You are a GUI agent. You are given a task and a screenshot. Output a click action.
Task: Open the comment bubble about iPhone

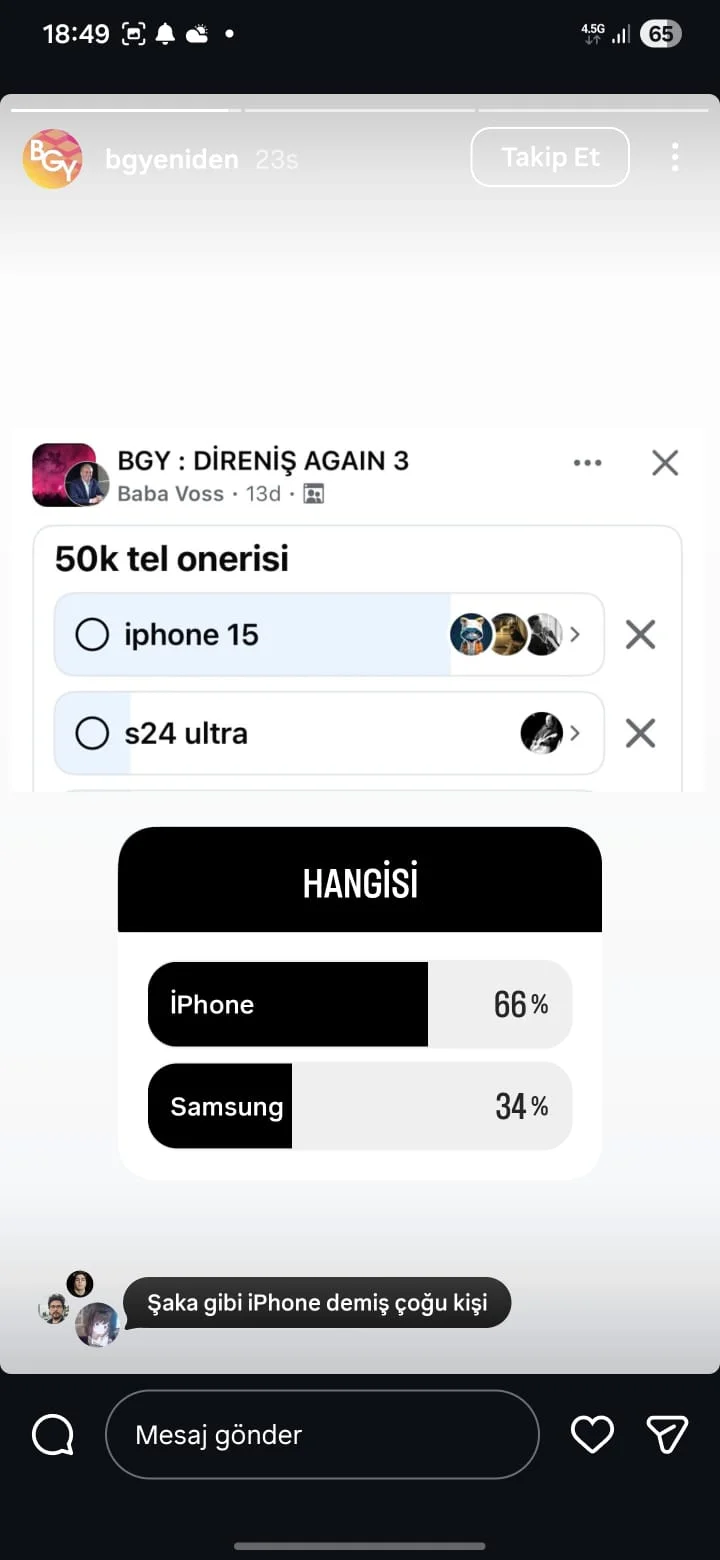point(317,1303)
